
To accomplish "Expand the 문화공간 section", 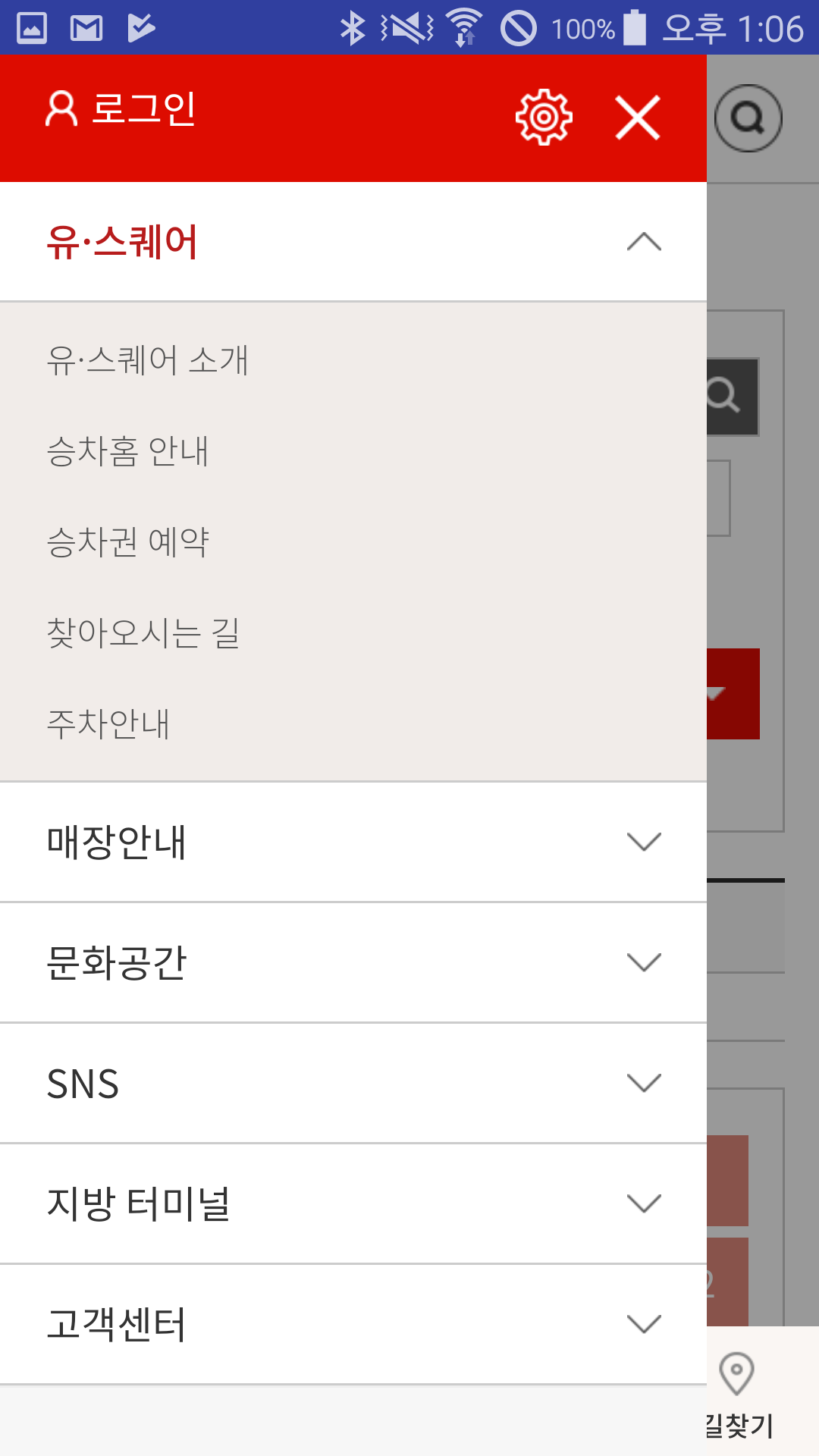I will coord(353,962).
